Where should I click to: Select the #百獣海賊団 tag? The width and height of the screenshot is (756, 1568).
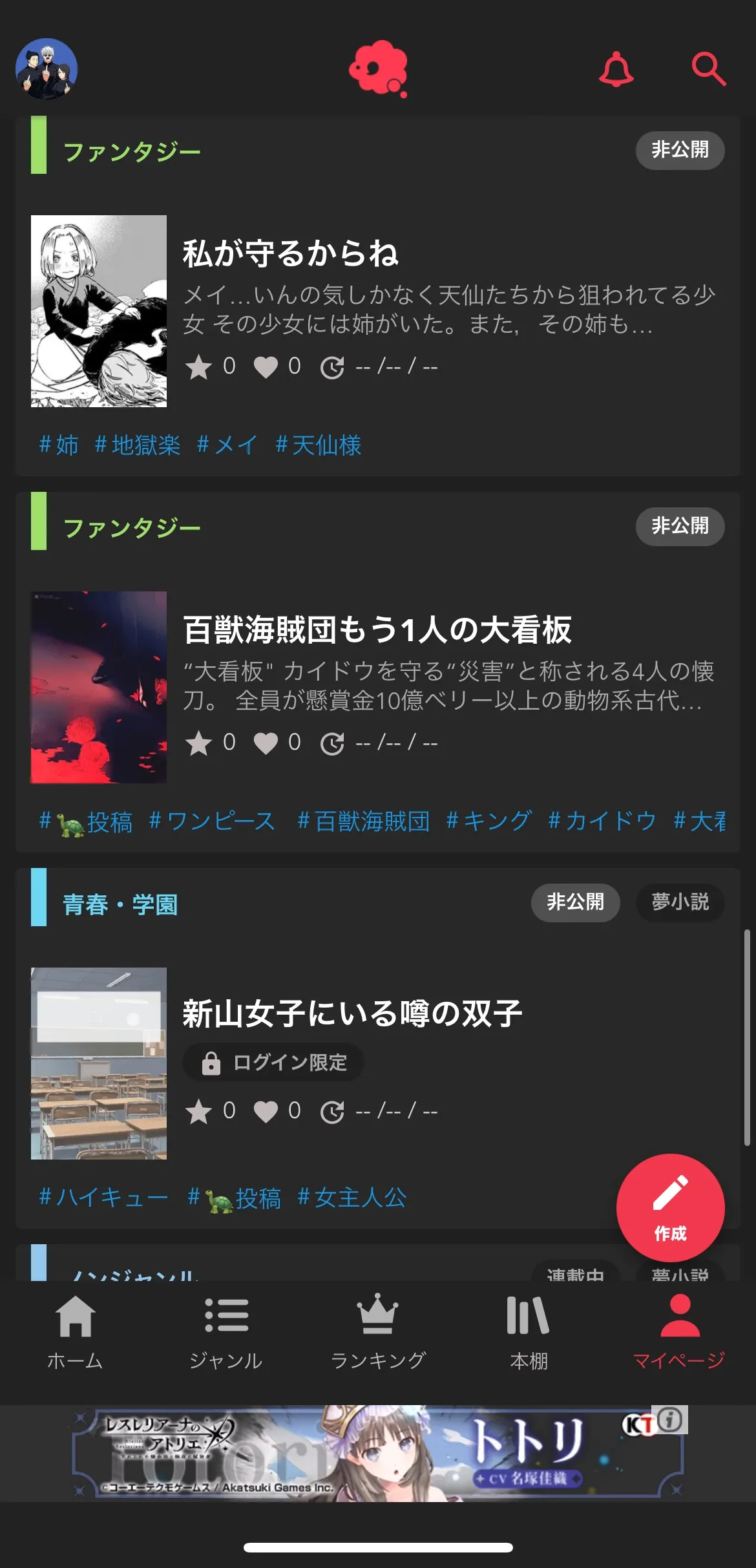(363, 821)
